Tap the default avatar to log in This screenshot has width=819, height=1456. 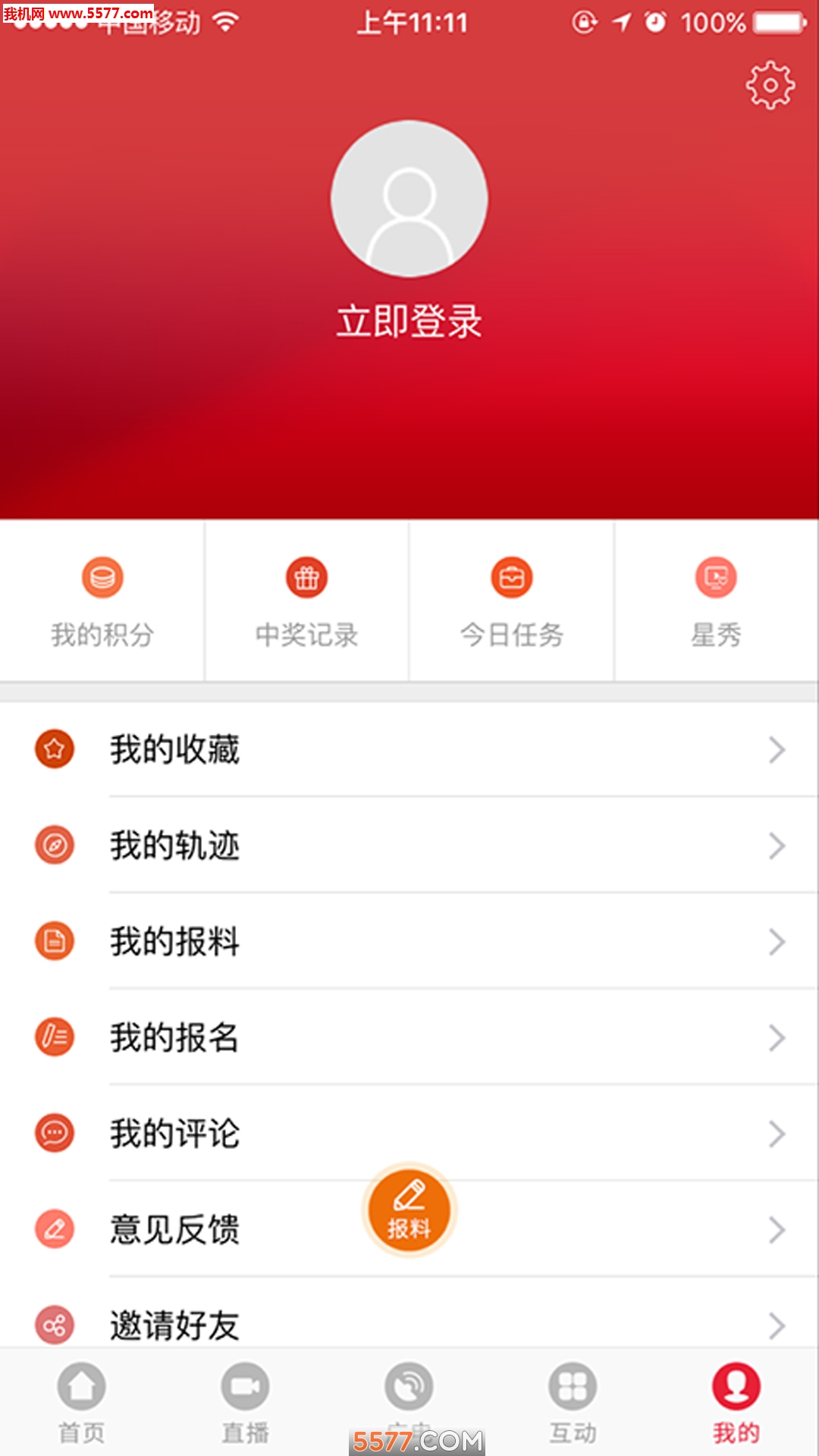tap(409, 199)
